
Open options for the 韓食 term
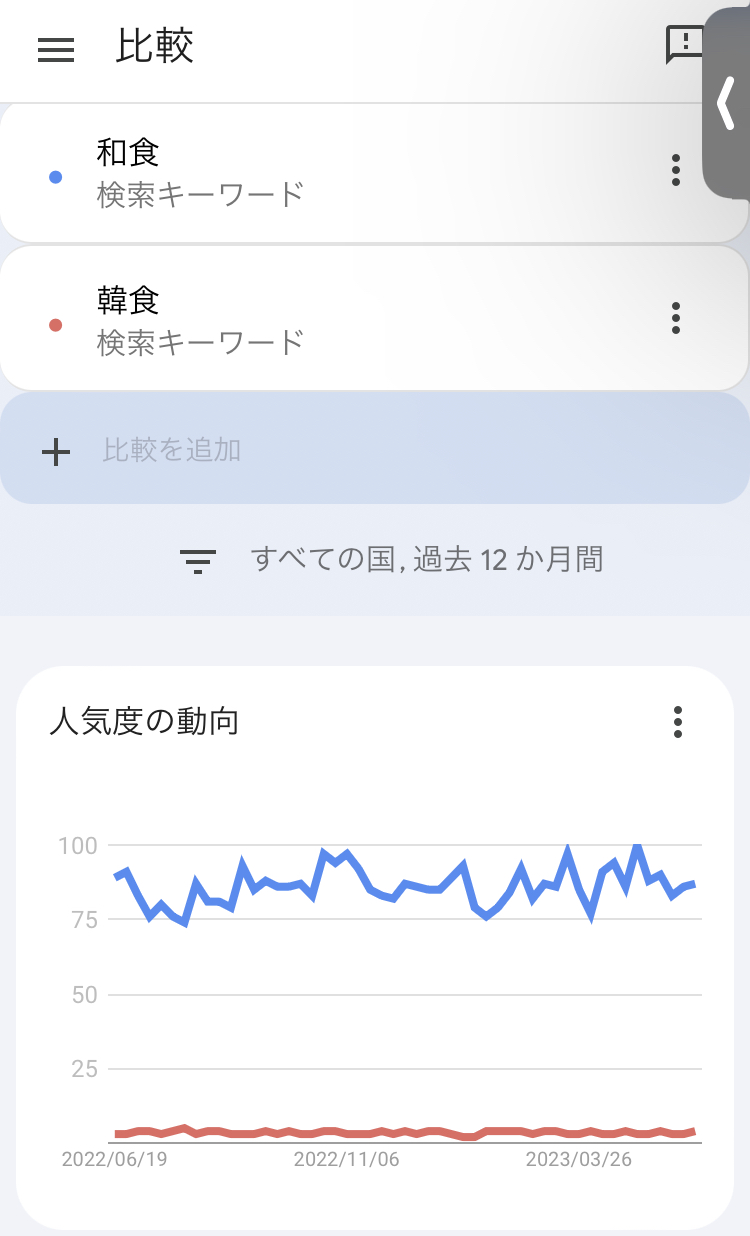click(676, 318)
